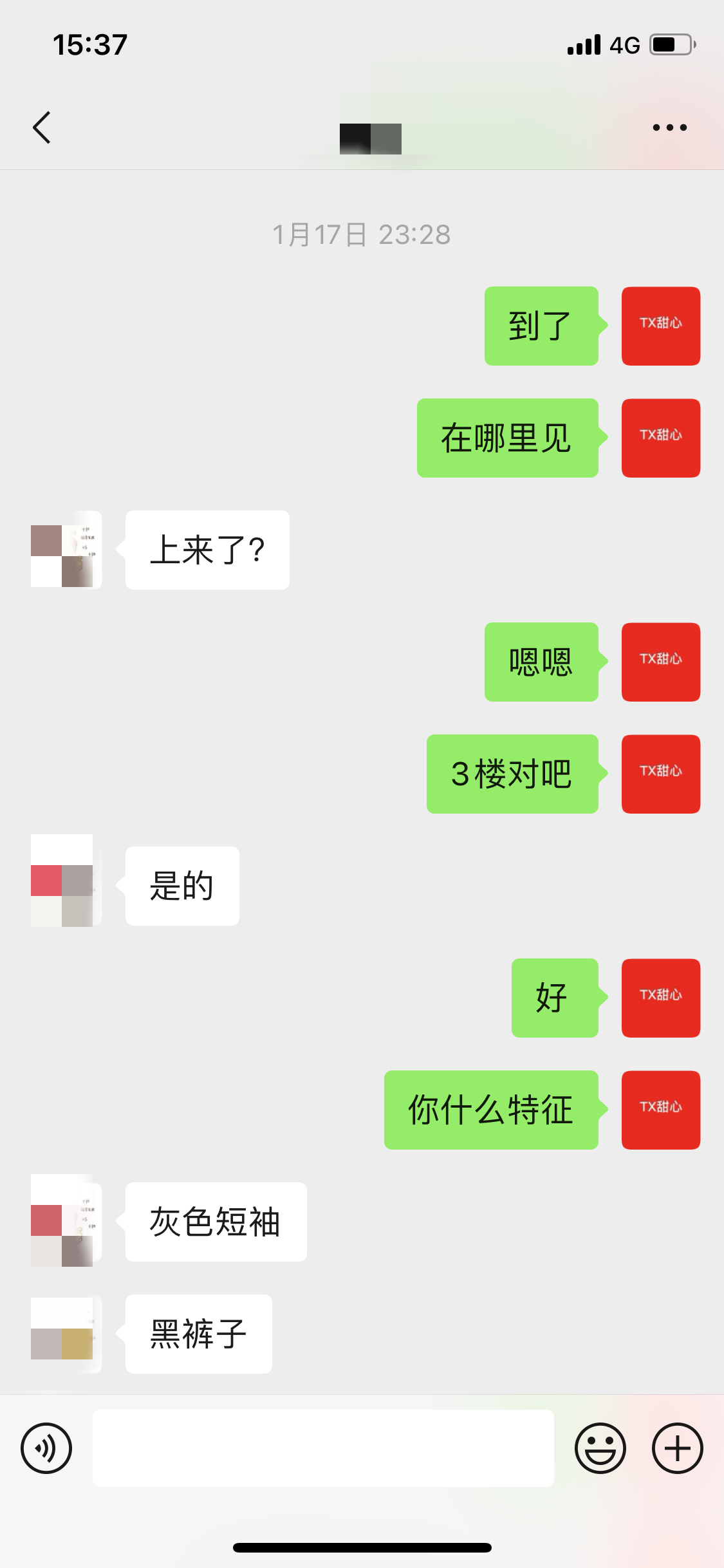Image resolution: width=724 pixels, height=1568 pixels.
Task: Open the attachments menu with the plus icon
Action: (x=676, y=1446)
